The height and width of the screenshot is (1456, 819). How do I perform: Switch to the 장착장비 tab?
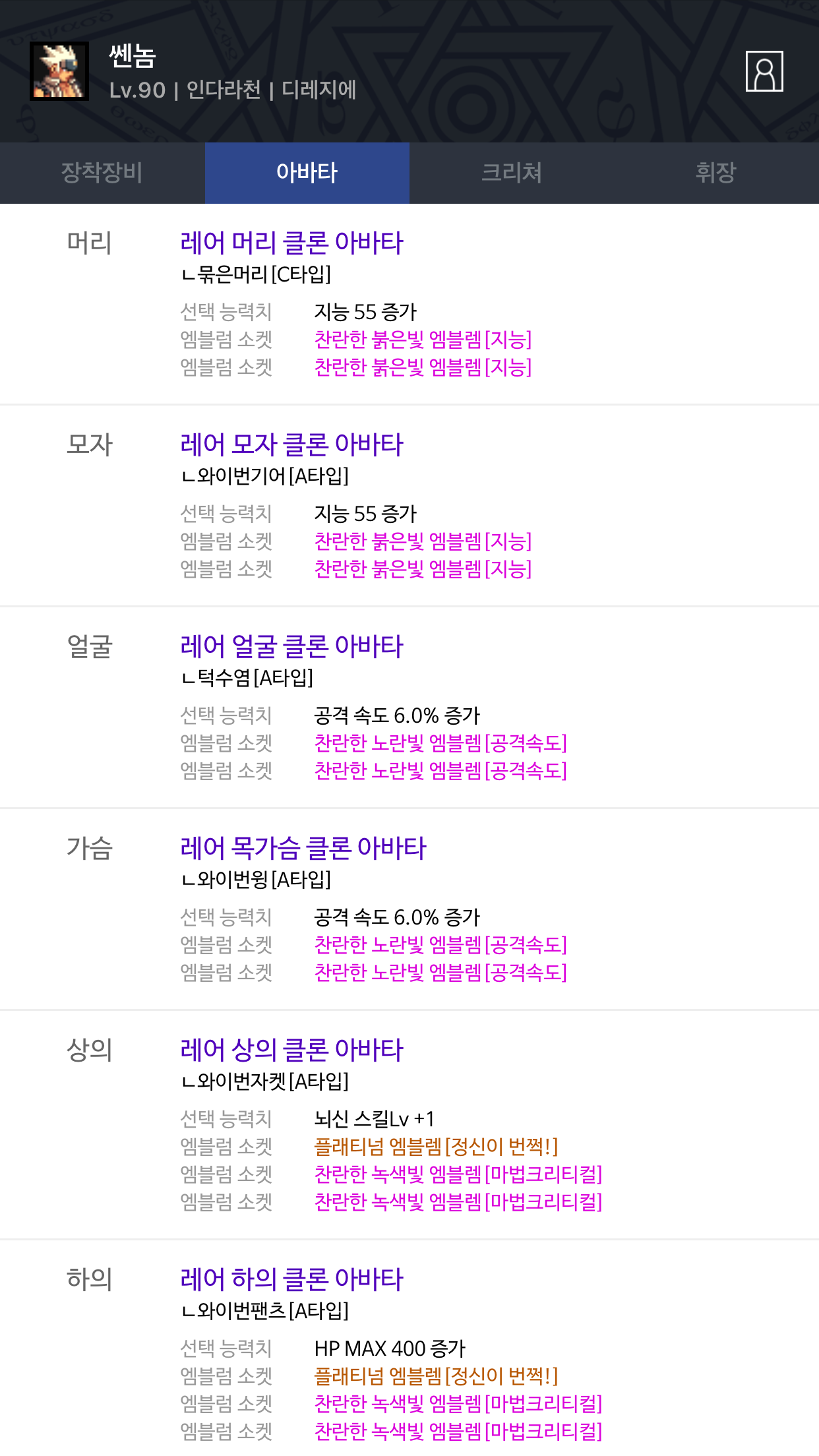click(102, 173)
